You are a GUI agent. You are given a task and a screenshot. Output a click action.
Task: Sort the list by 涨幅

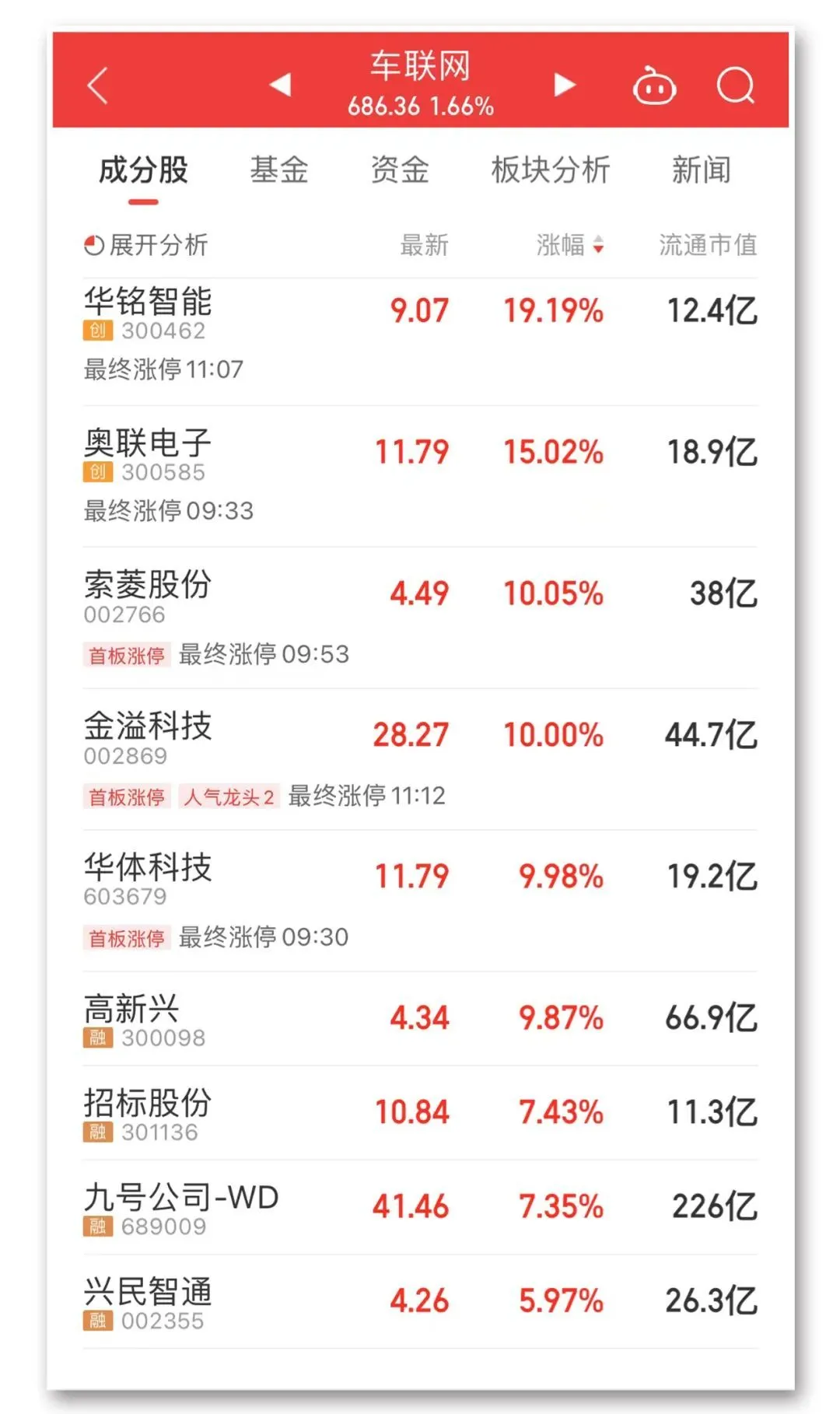click(x=569, y=245)
